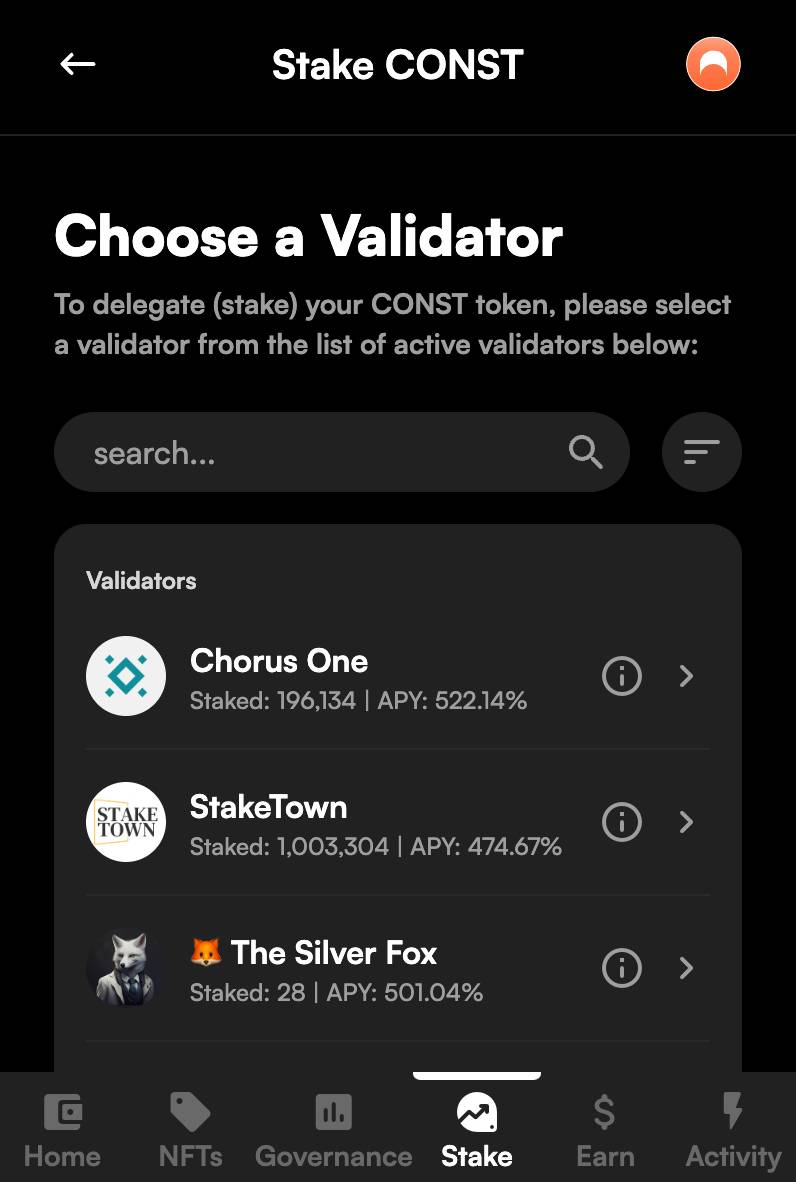
Task: Open the orange profile avatar
Action: [712, 65]
